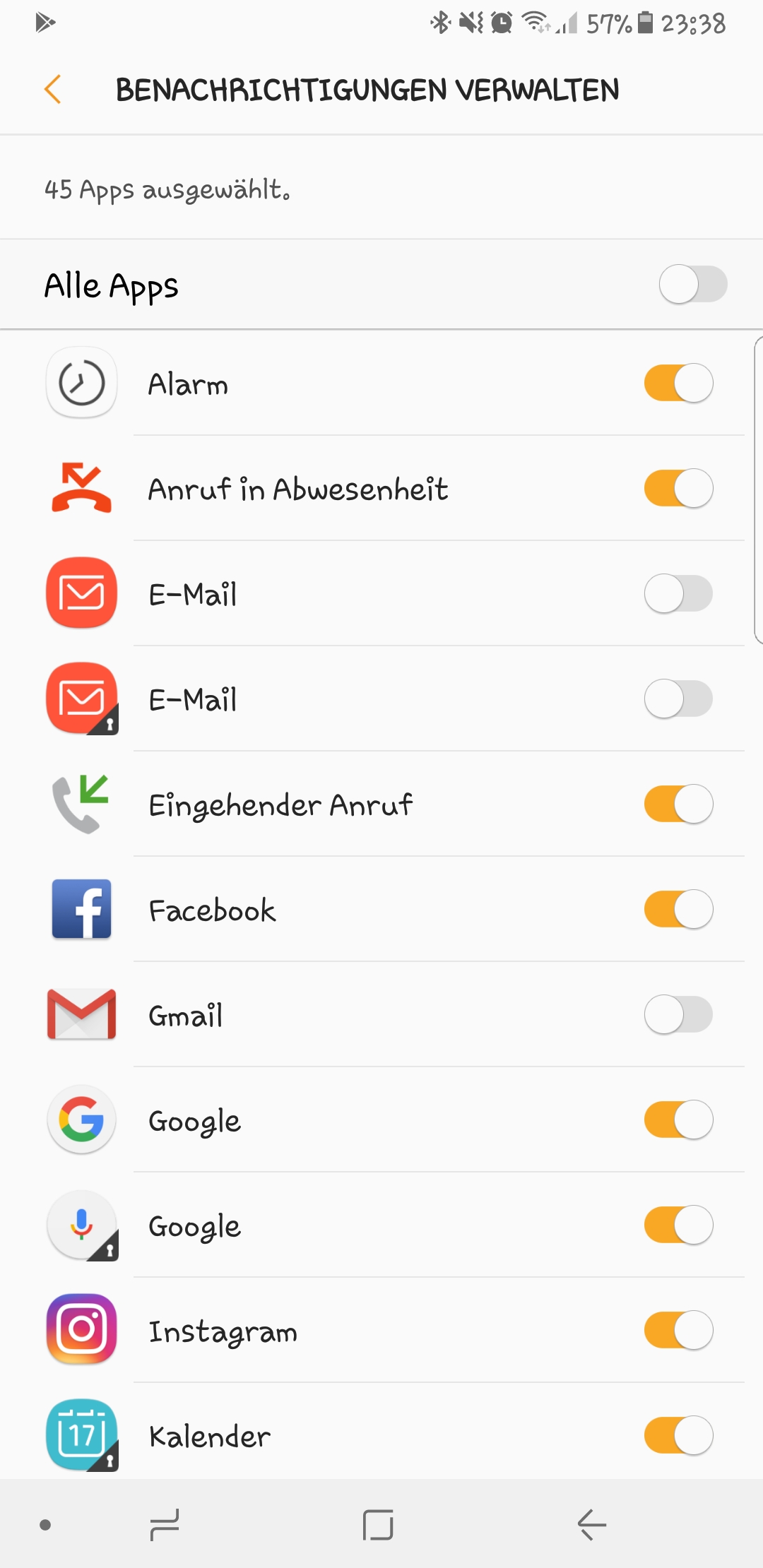The width and height of the screenshot is (763, 1568).
Task: Open recent apps from the navigation bar
Action: tap(165, 1525)
